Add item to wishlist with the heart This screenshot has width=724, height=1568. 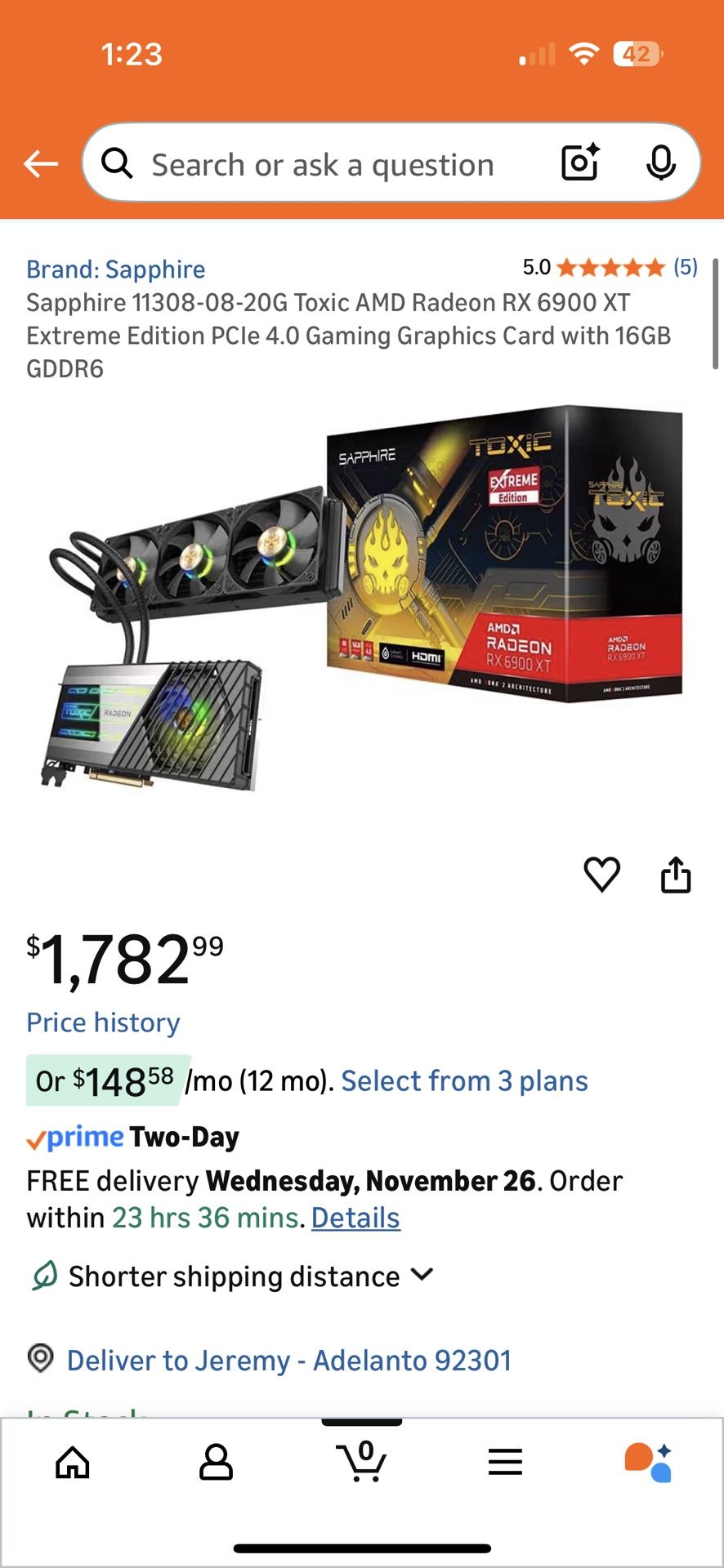click(602, 875)
